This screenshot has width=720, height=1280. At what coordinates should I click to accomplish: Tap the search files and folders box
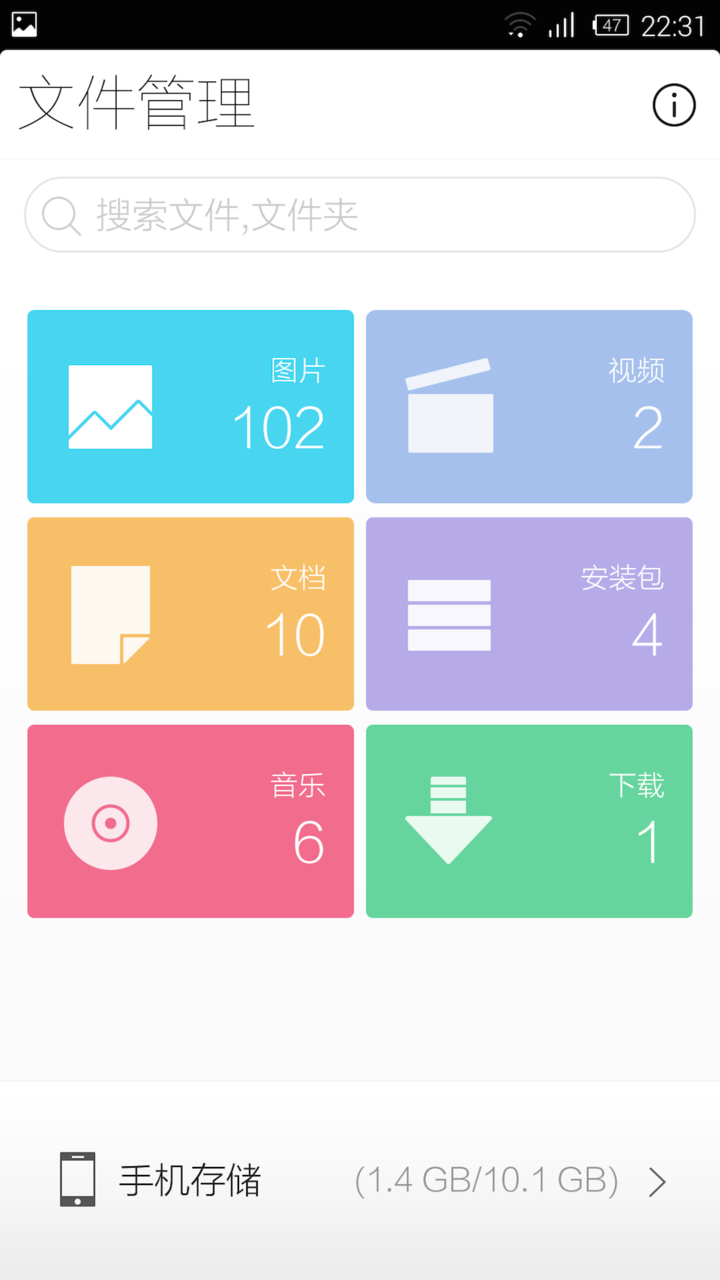tap(360, 215)
